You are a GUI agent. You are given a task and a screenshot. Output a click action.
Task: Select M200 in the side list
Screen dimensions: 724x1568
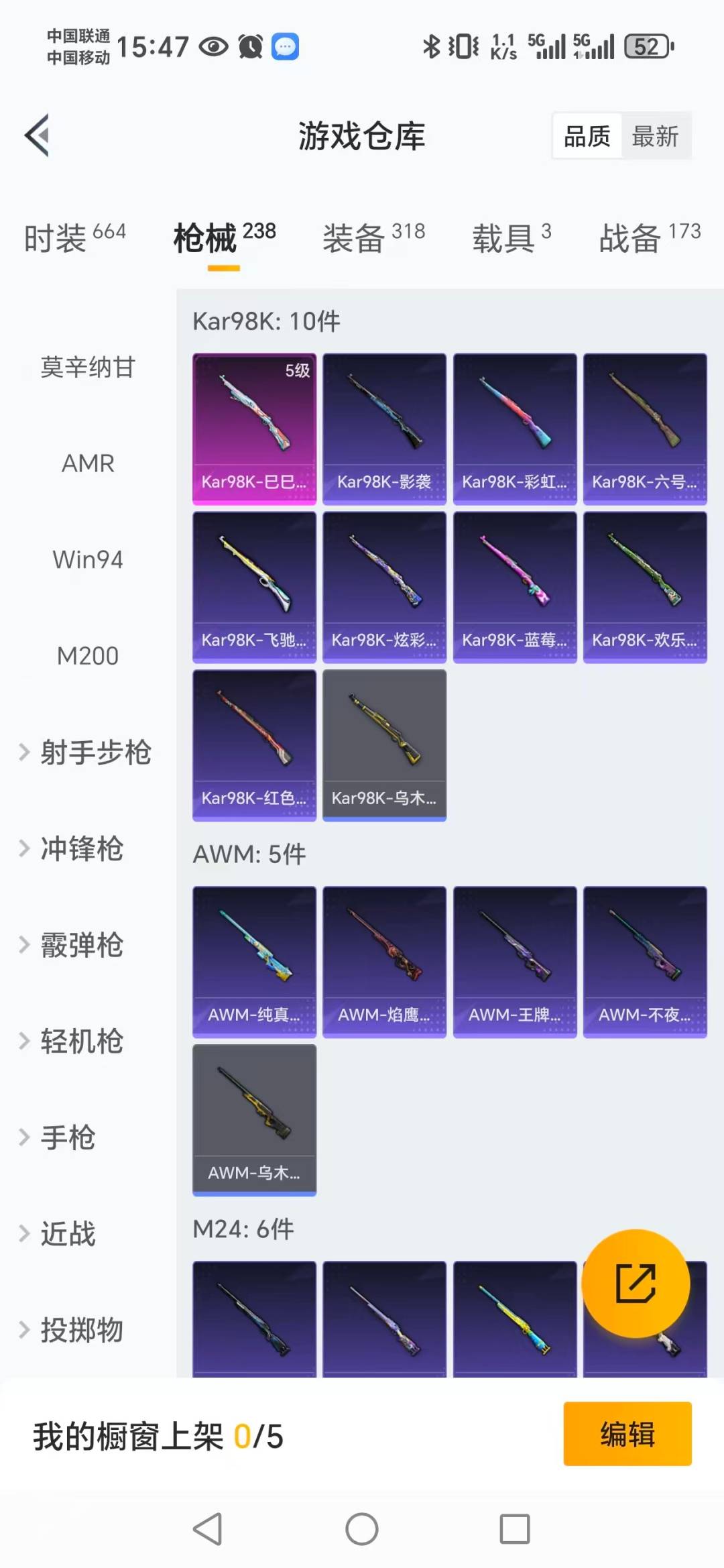click(88, 656)
